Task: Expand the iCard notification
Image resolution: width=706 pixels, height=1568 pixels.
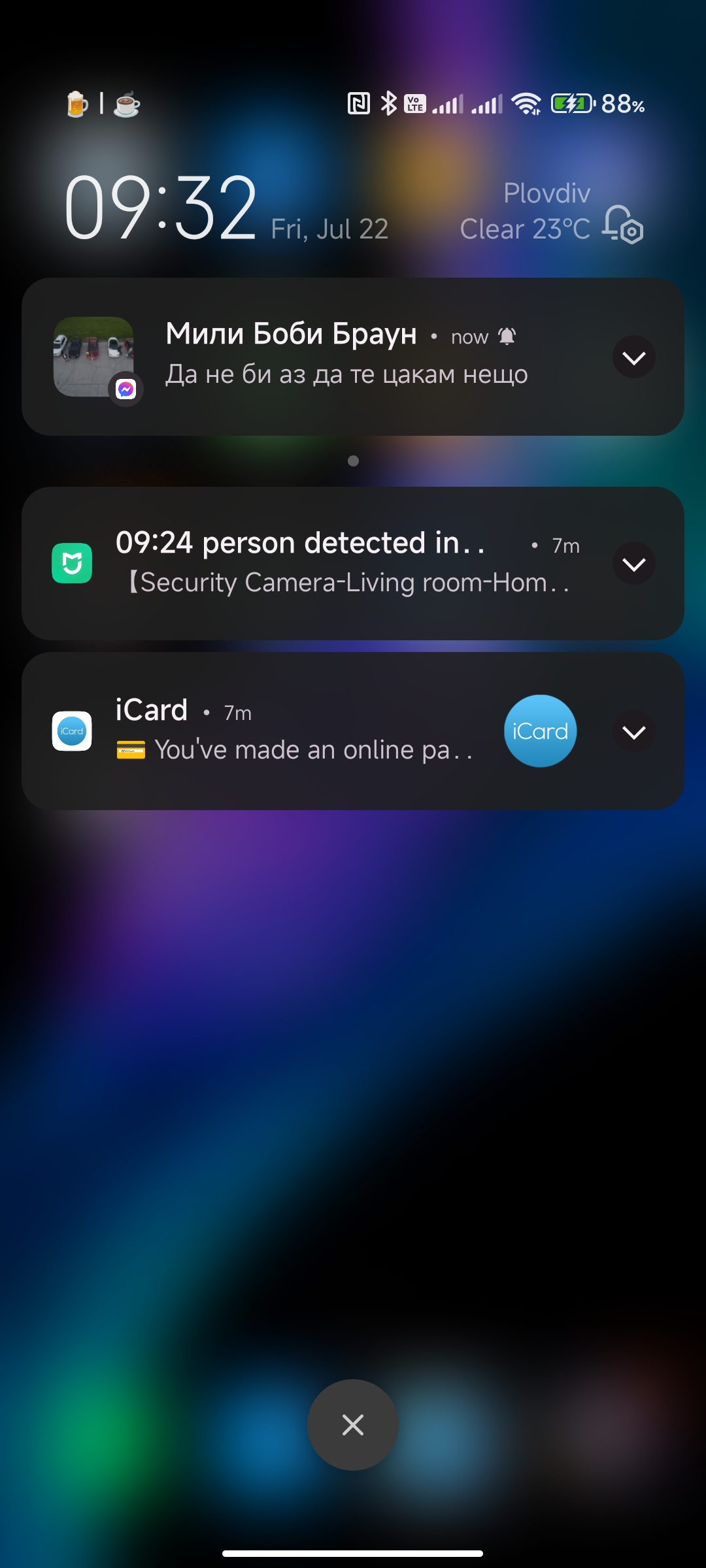Action: click(633, 732)
